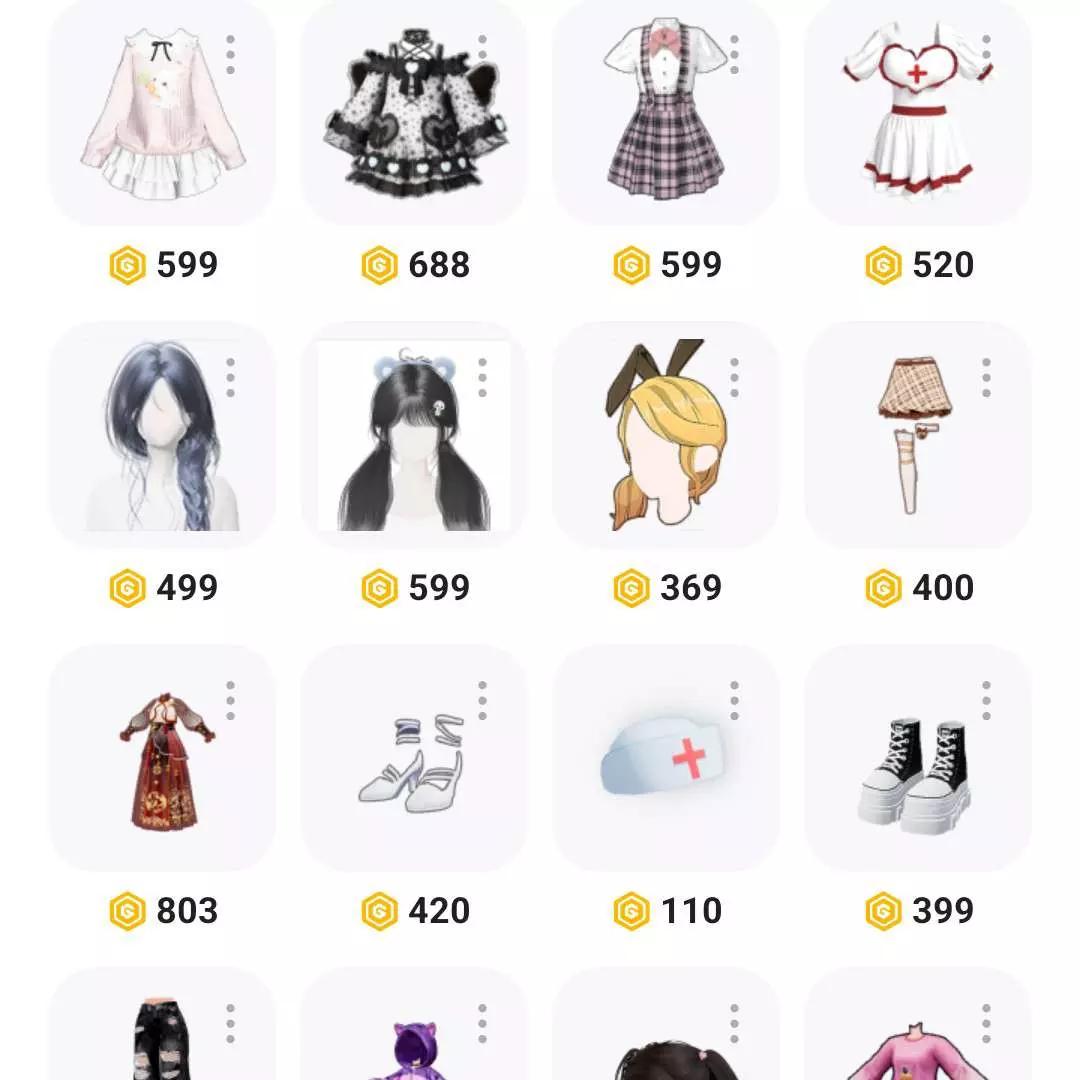This screenshot has width=1080, height=1080.
Task: Open the blonde bunny ears hairstyle
Action: tap(666, 435)
